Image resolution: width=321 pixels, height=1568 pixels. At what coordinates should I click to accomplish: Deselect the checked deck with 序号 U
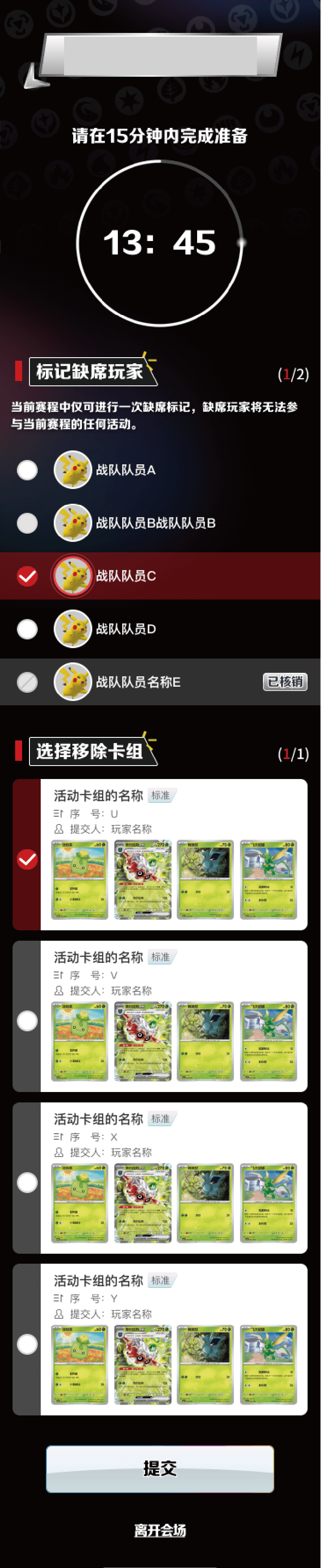27,859
